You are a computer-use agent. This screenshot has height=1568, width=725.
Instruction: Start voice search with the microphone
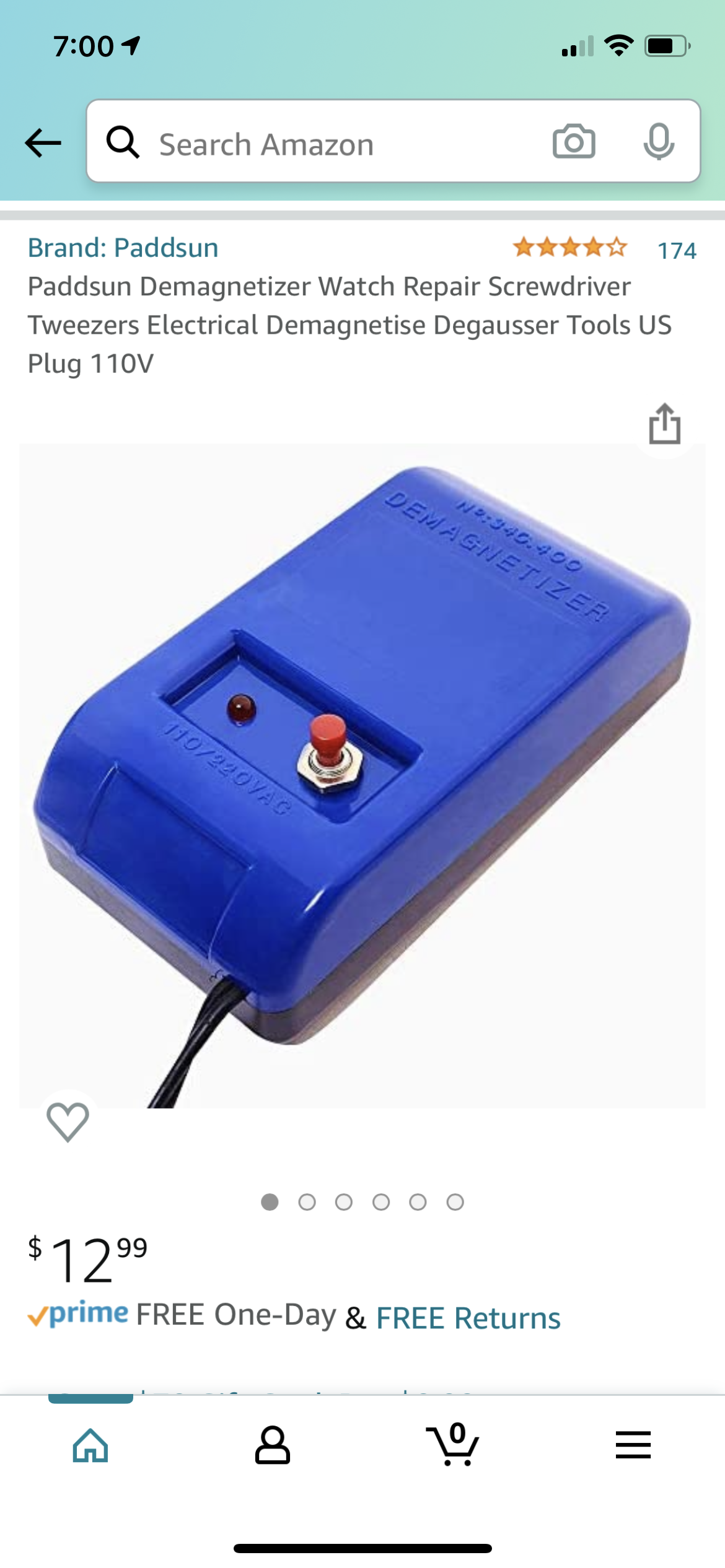(658, 142)
